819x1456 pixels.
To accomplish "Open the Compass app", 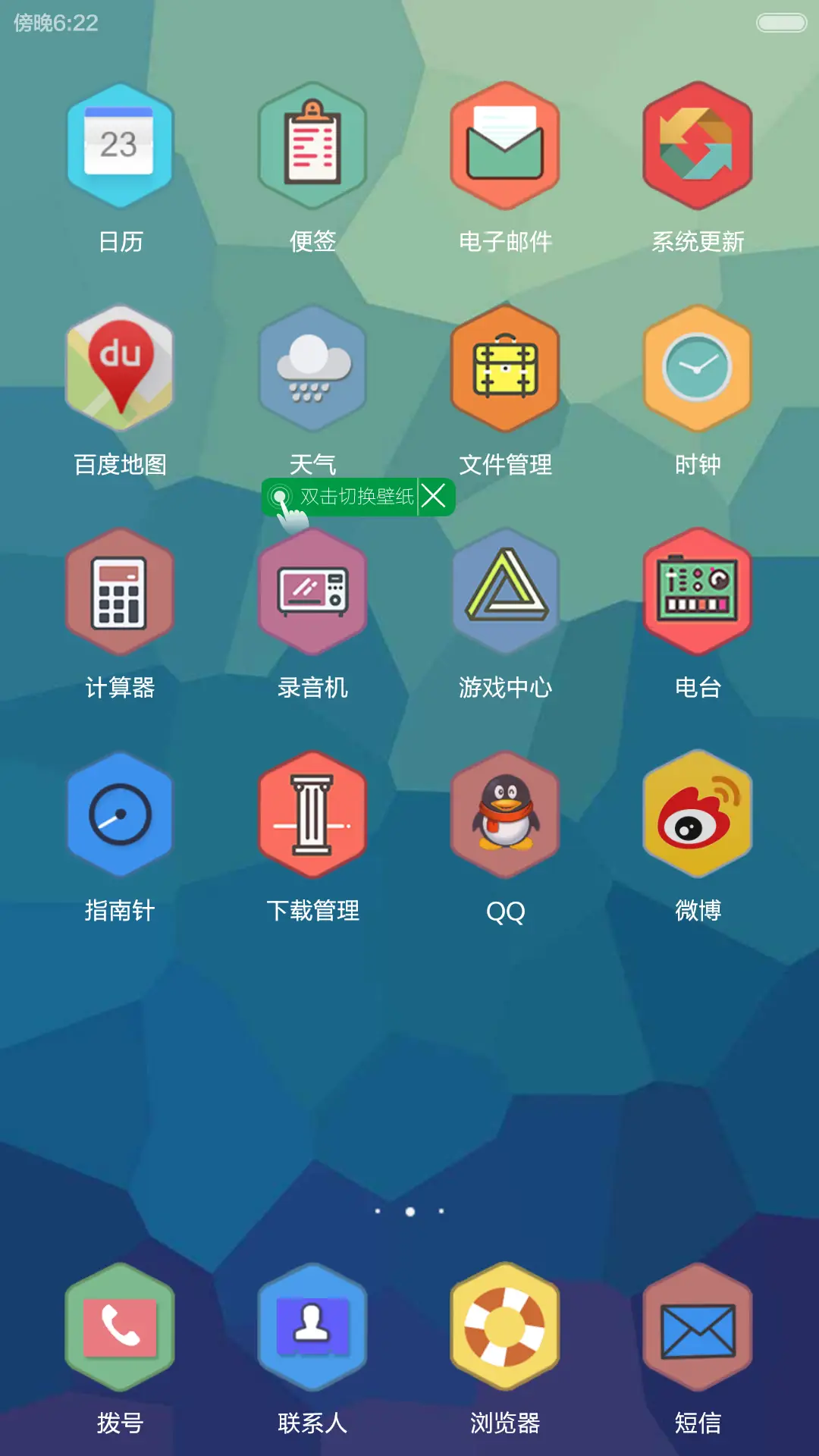I will (121, 815).
